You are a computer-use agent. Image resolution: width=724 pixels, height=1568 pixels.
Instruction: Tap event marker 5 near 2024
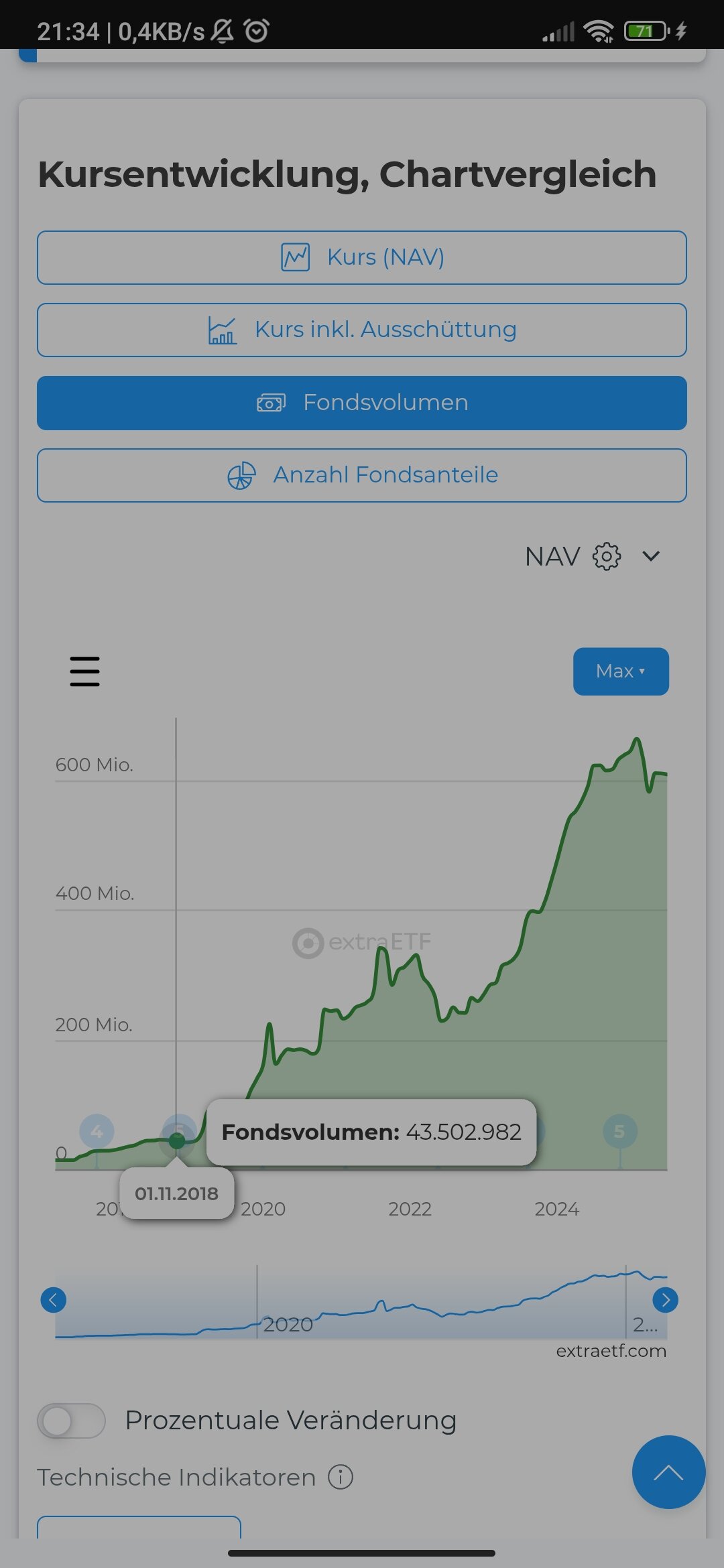[x=619, y=1132]
